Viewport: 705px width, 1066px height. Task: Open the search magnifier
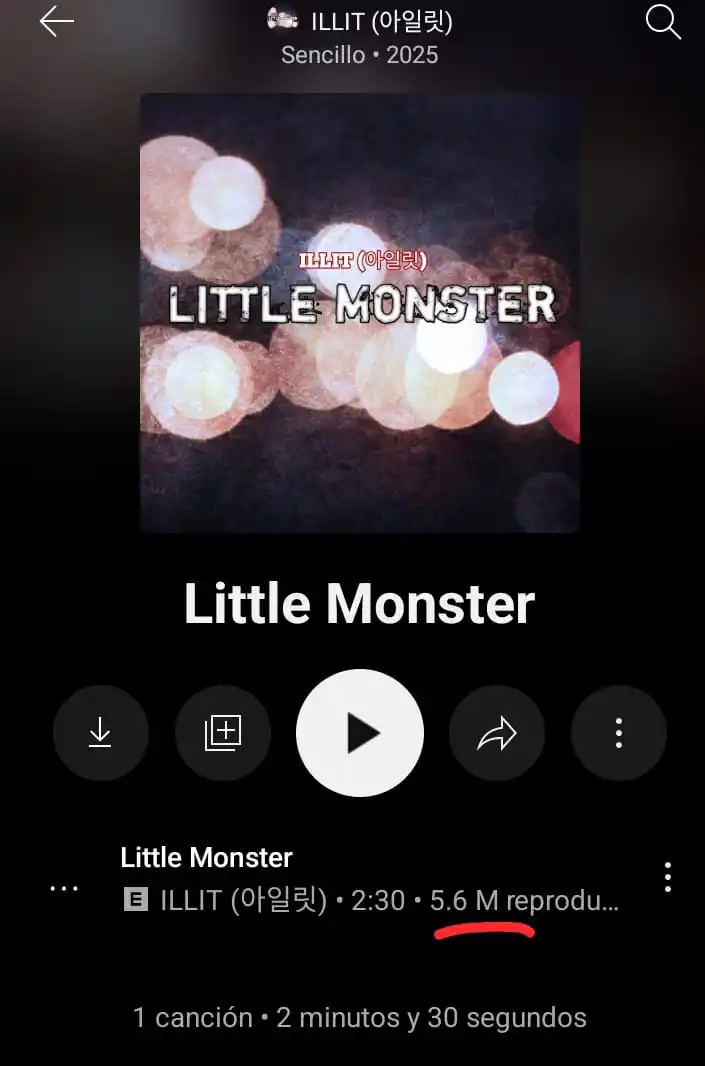662,22
